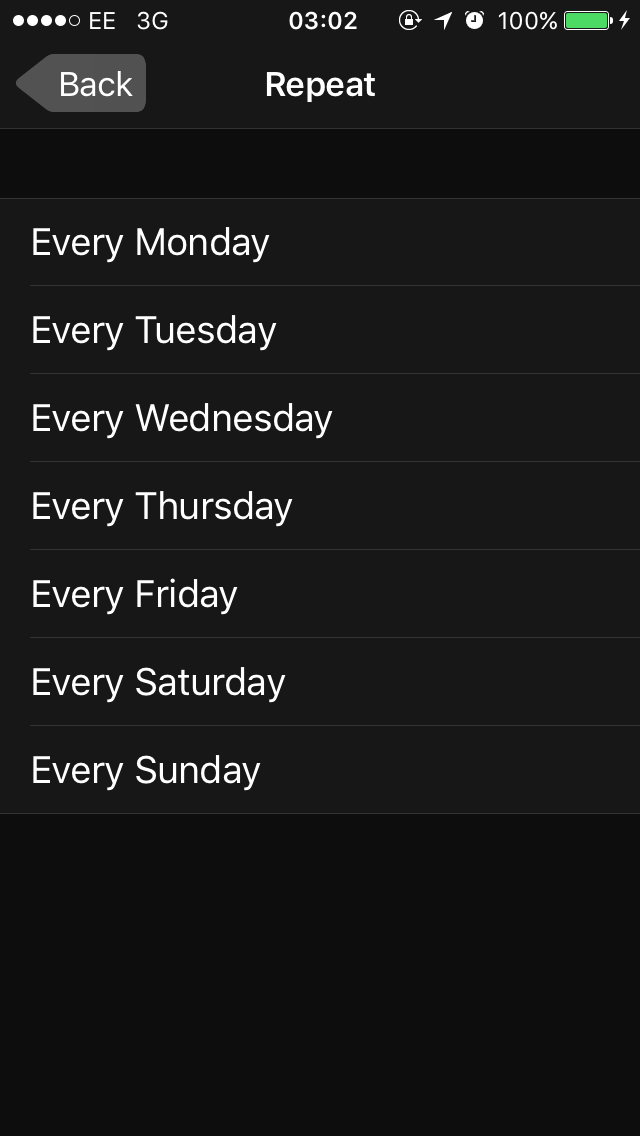The image size is (640, 1136).
Task: Enable repeat Every Thursday
Action: pos(320,506)
